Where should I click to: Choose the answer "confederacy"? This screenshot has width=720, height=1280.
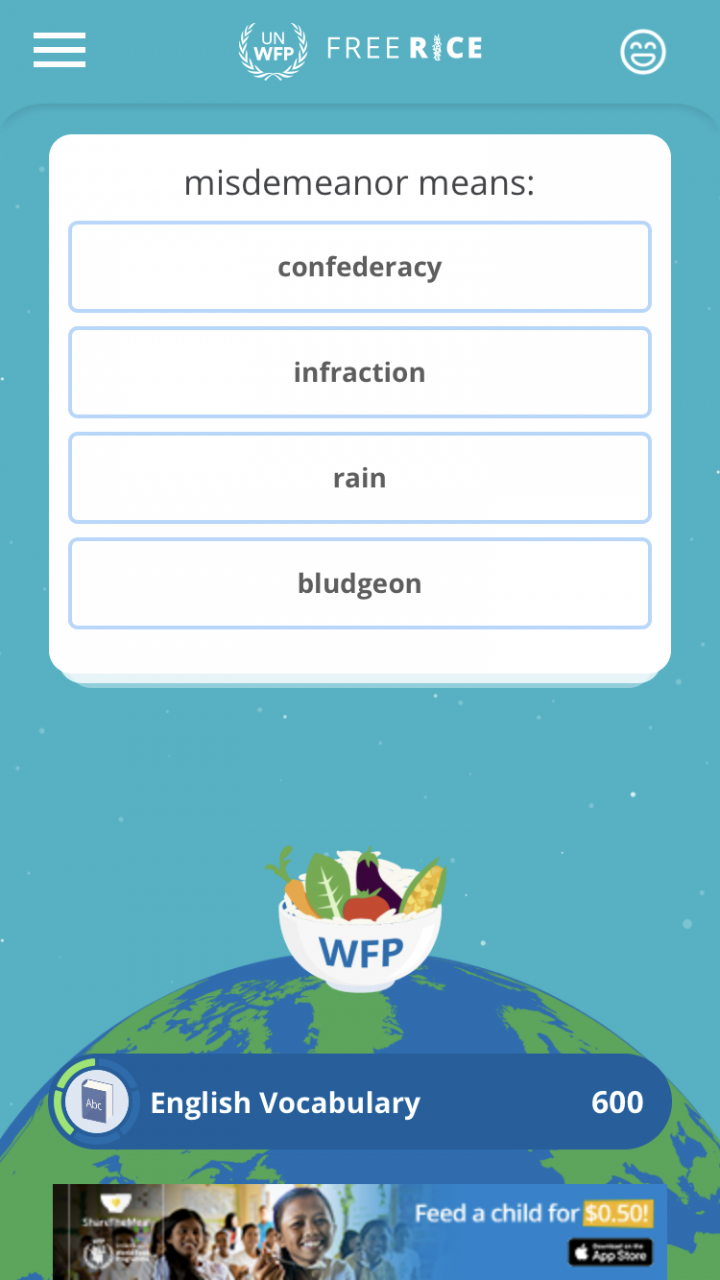click(x=360, y=267)
